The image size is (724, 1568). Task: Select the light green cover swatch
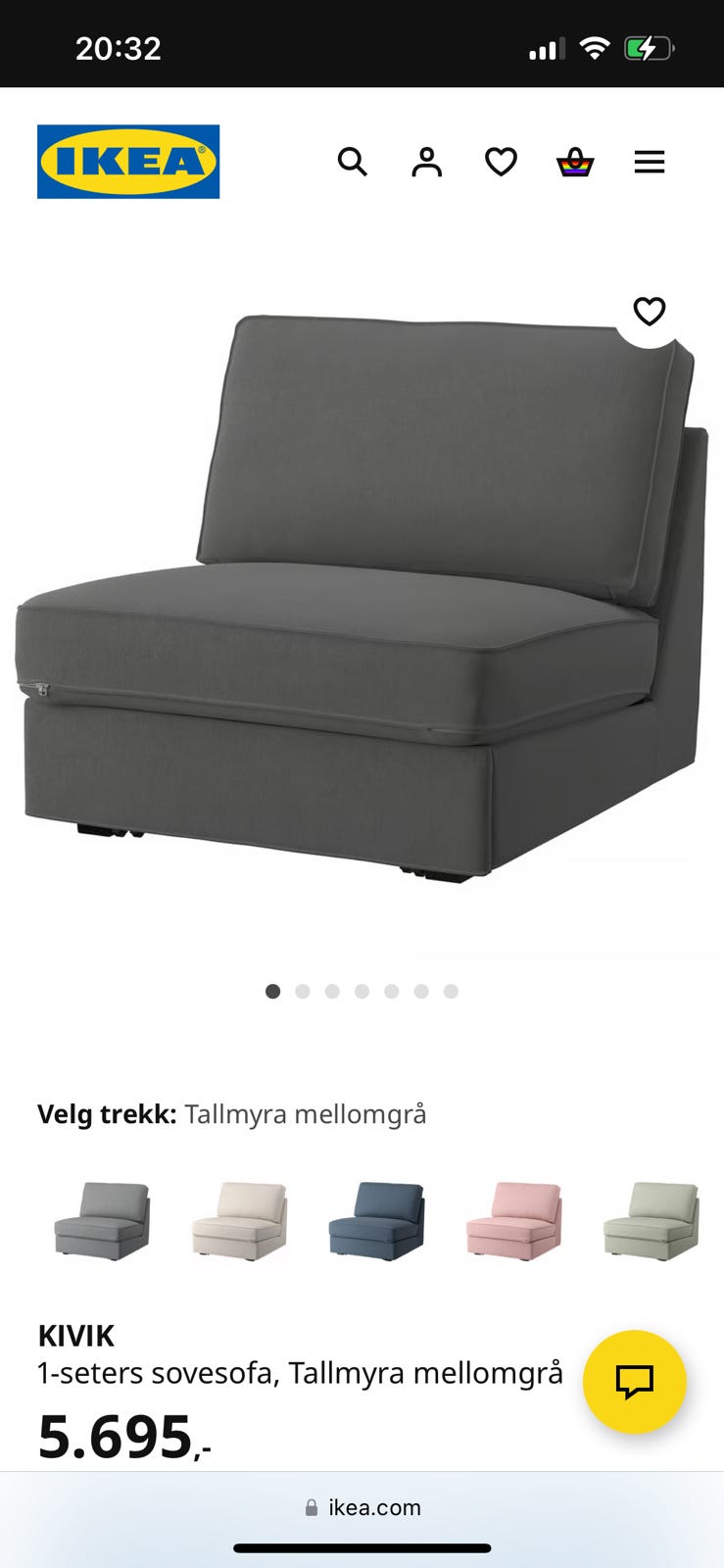click(x=651, y=1220)
